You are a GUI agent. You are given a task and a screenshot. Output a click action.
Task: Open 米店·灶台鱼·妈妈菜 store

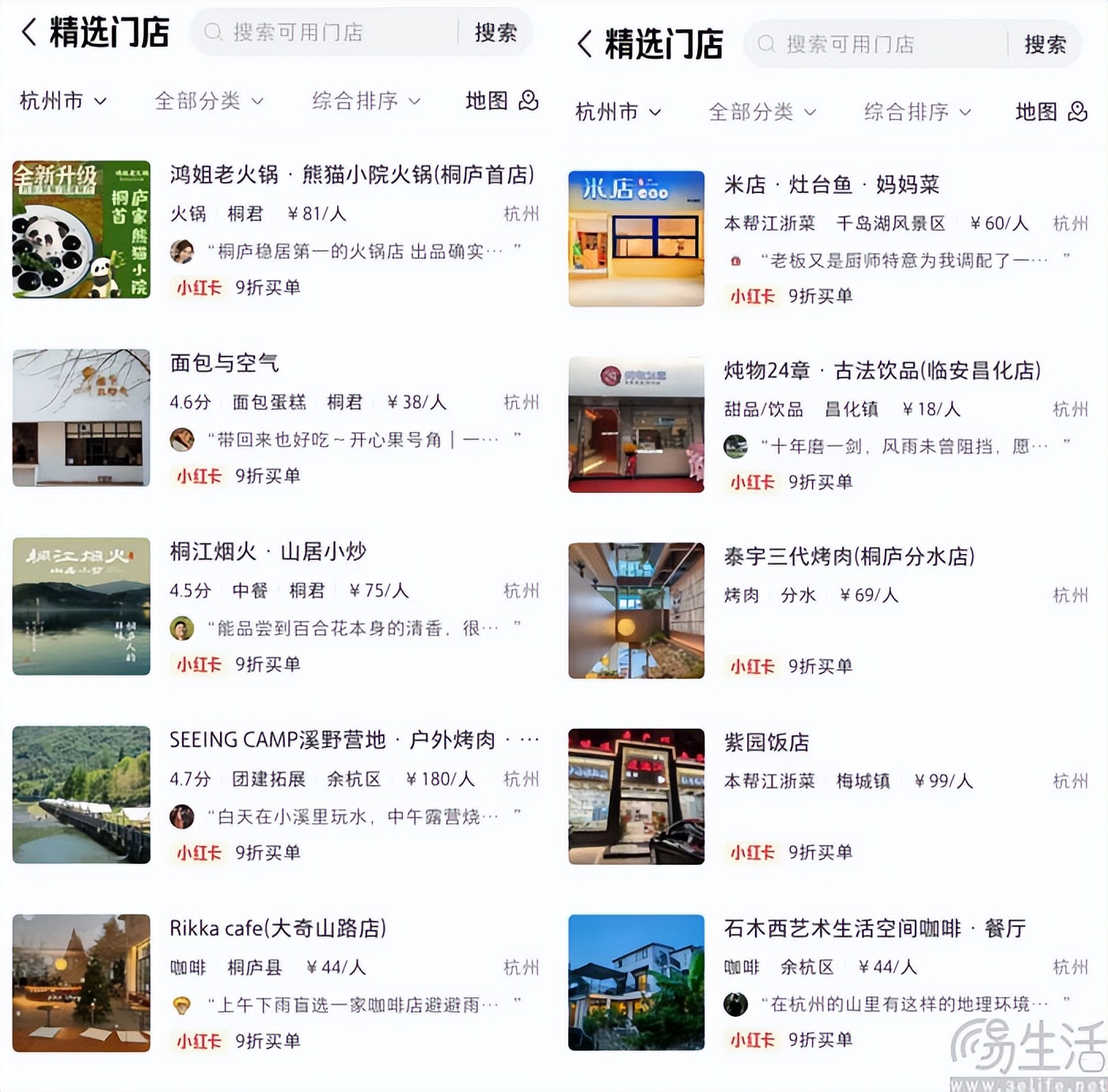831,185
